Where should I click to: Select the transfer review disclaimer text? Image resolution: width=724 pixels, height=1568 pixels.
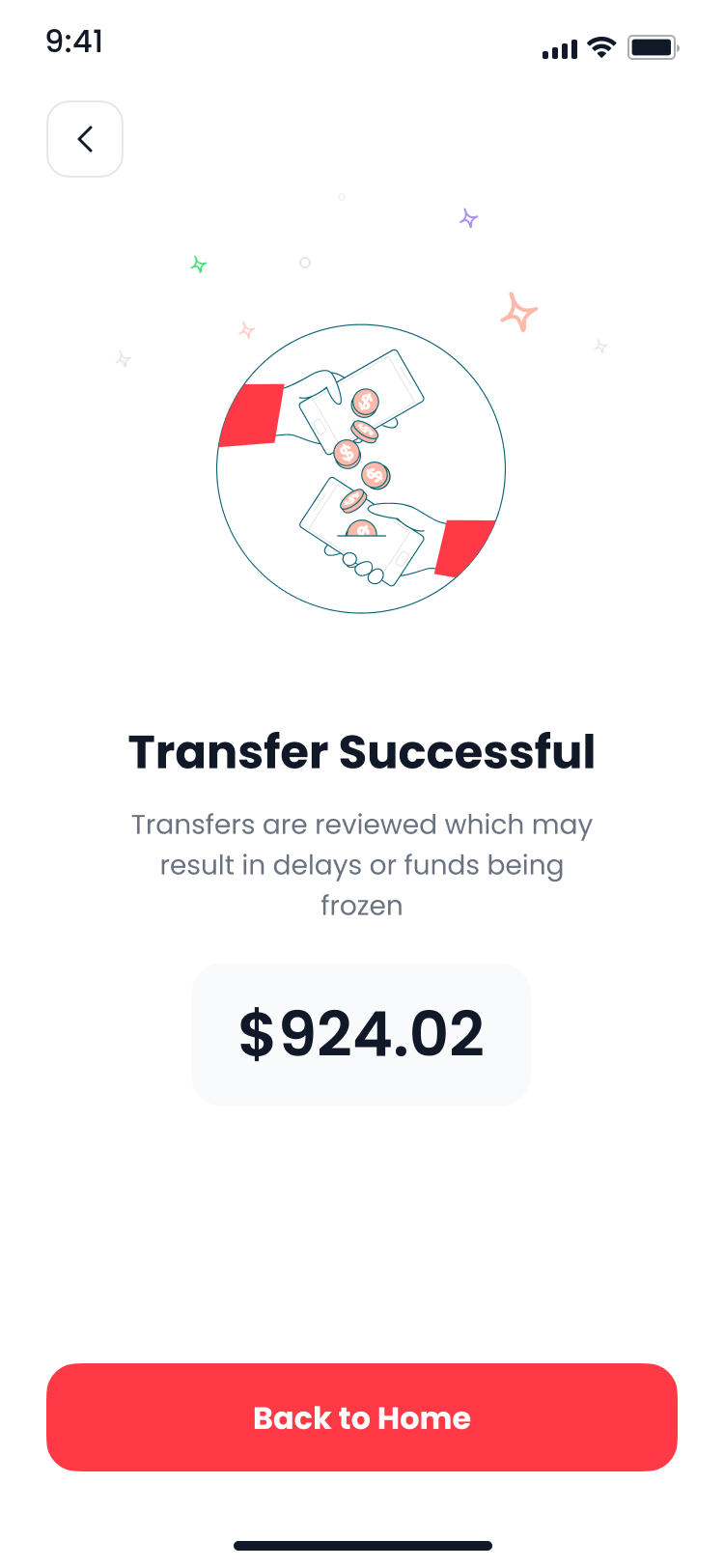tap(362, 864)
